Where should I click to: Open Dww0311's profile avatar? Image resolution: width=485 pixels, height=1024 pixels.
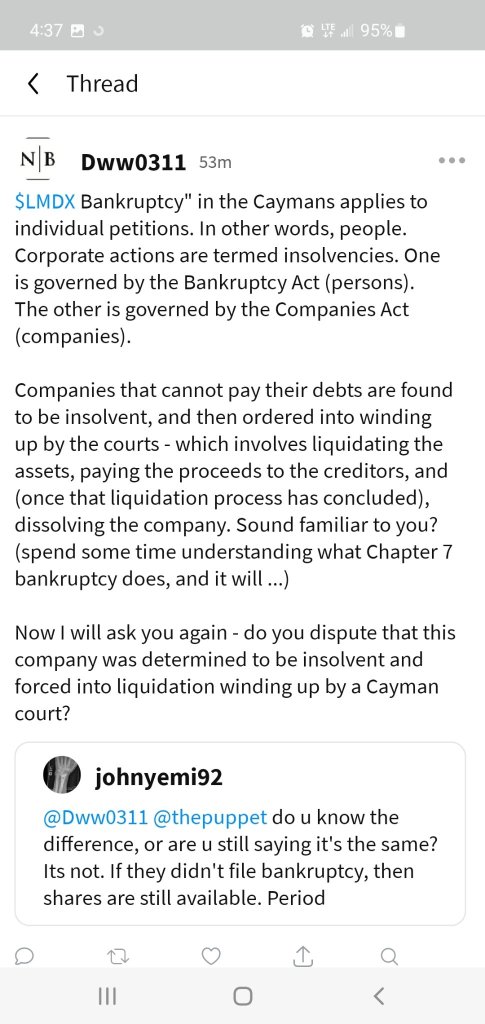click(38, 160)
